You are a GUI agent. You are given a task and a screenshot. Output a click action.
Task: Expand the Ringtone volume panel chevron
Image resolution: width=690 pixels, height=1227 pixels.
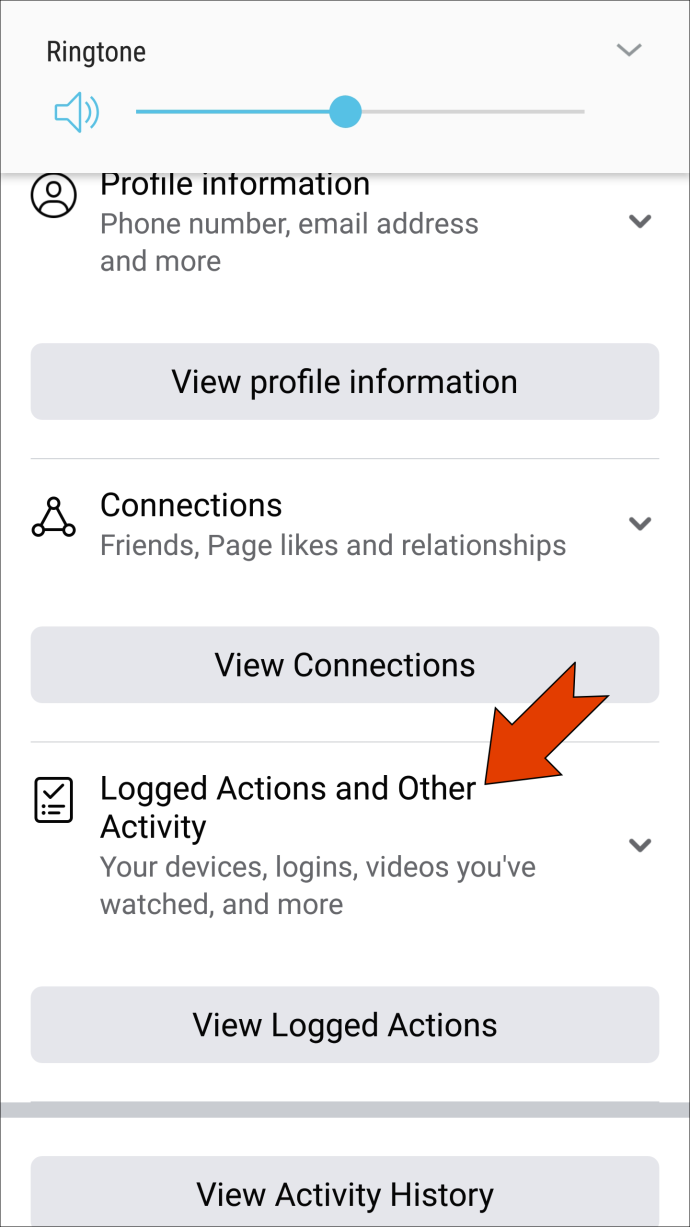(628, 50)
